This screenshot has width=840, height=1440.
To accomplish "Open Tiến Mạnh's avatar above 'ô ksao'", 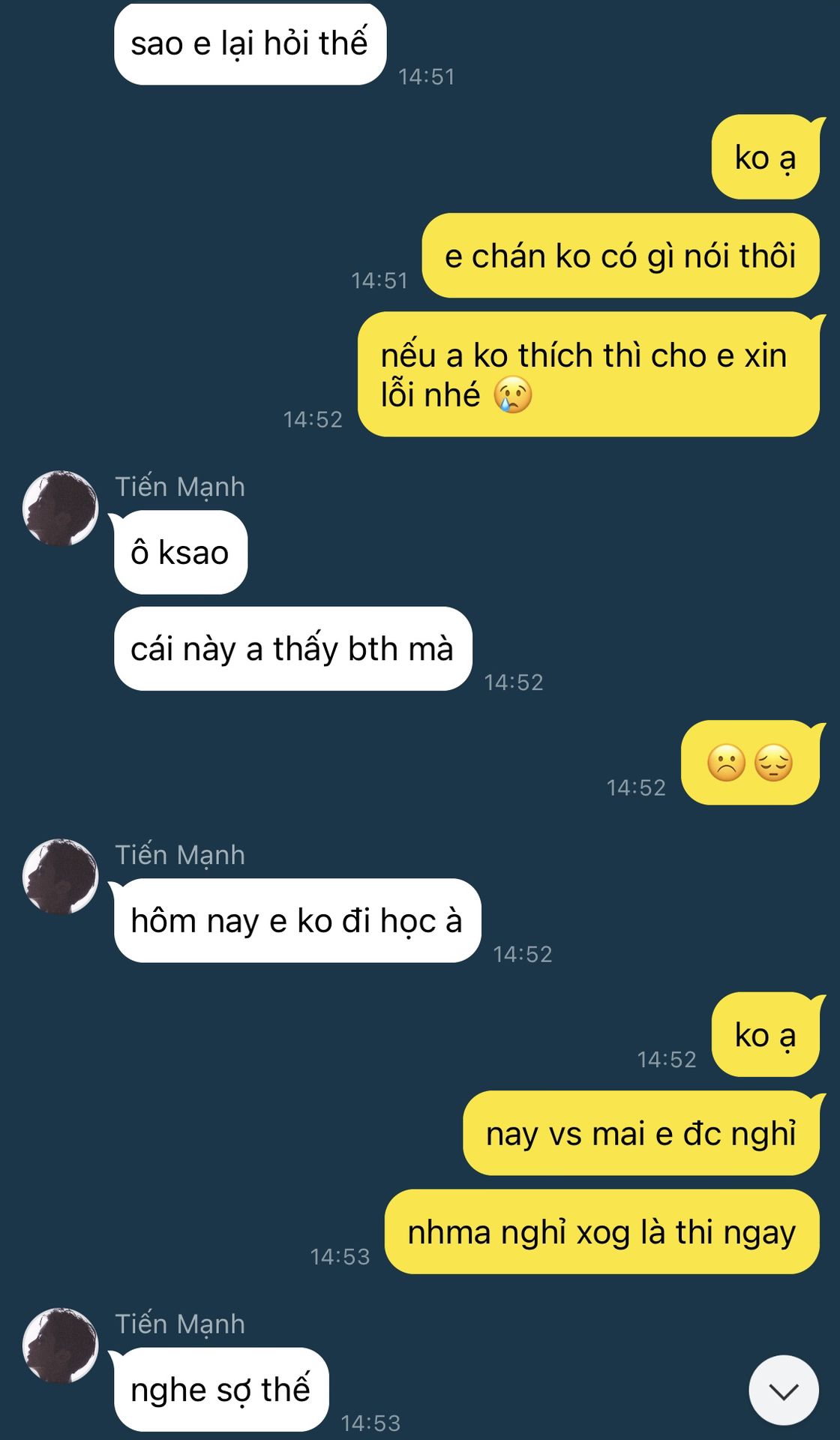I will pyautogui.click(x=60, y=508).
